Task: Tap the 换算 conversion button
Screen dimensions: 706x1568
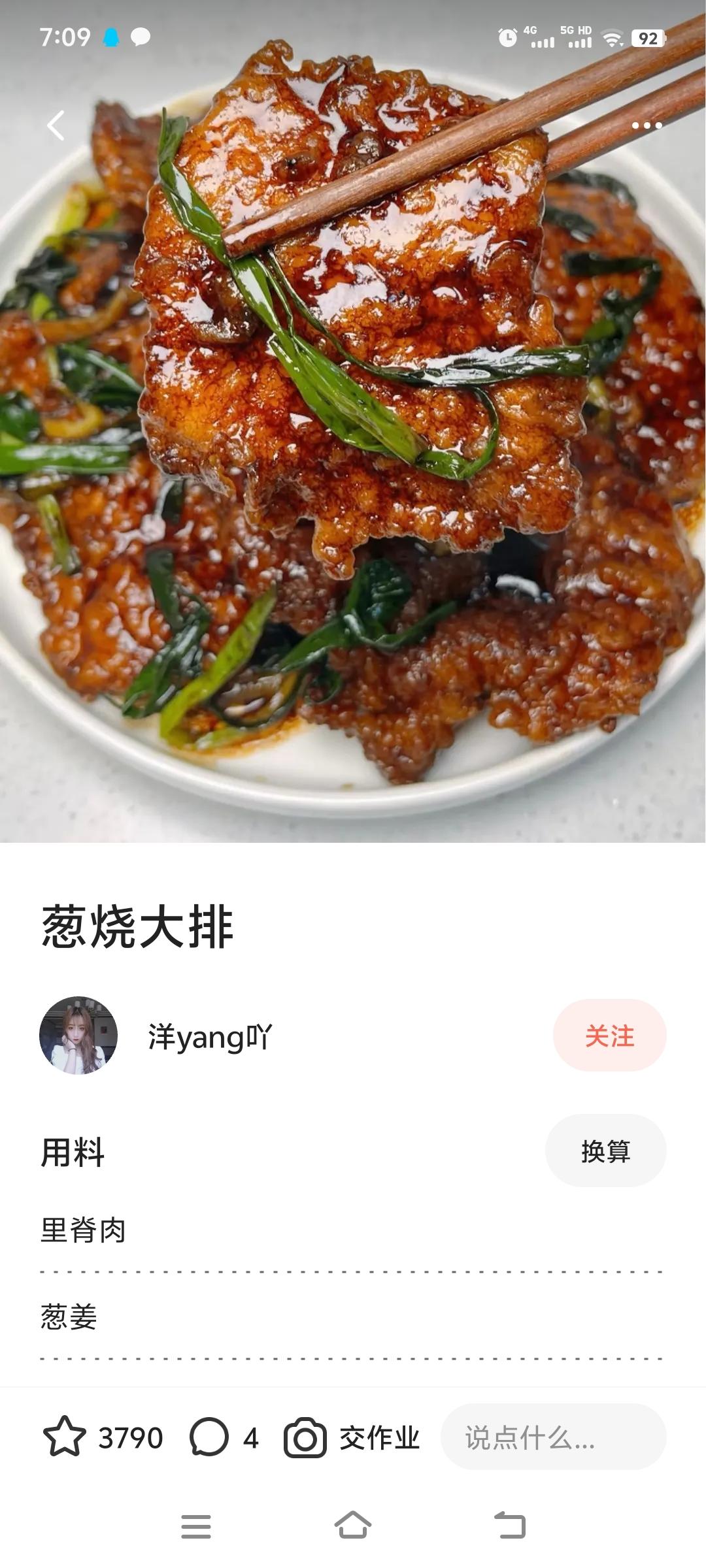Action: pos(605,1151)
